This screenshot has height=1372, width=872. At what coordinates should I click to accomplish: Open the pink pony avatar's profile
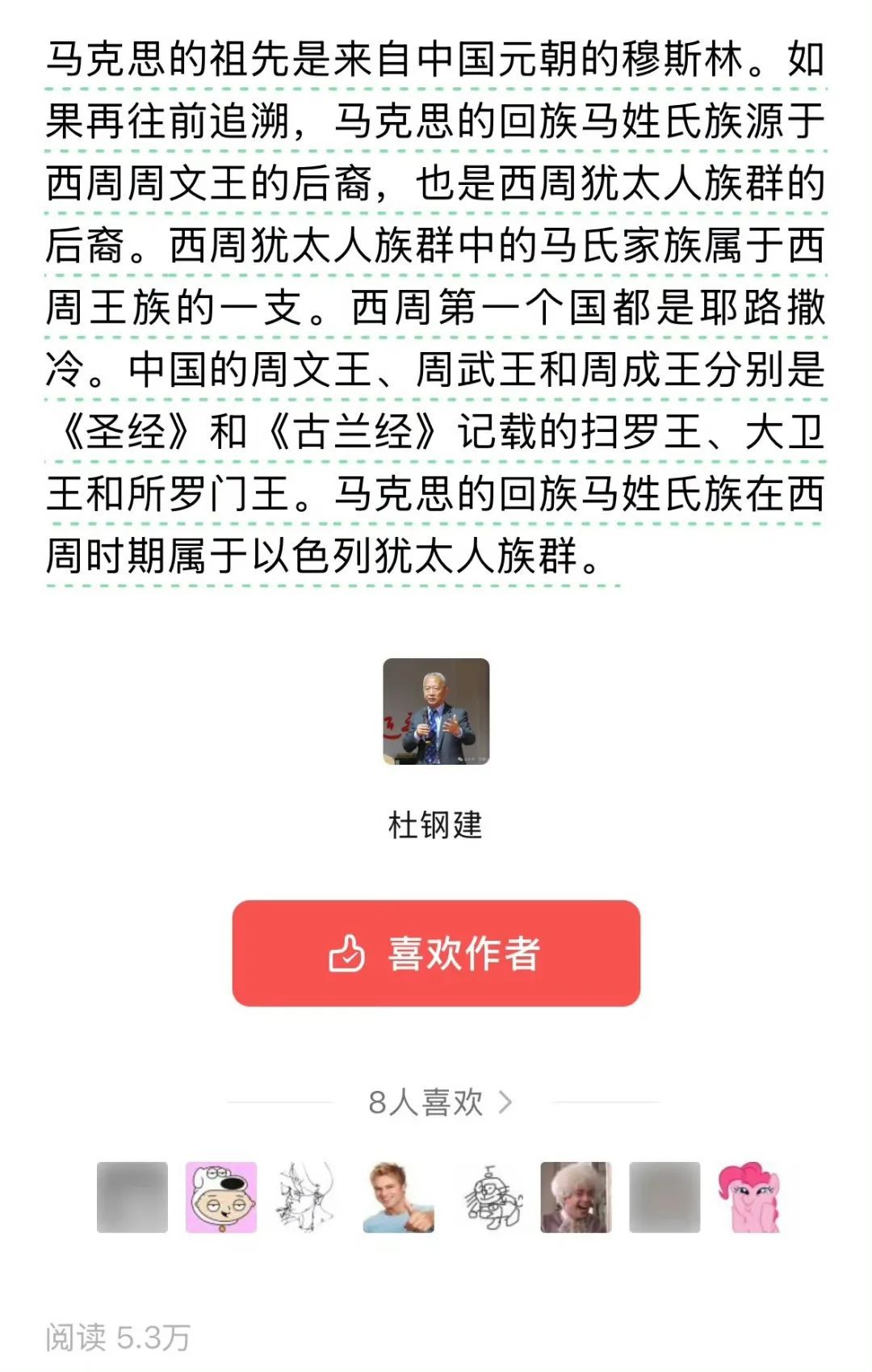click(751, 1197)
